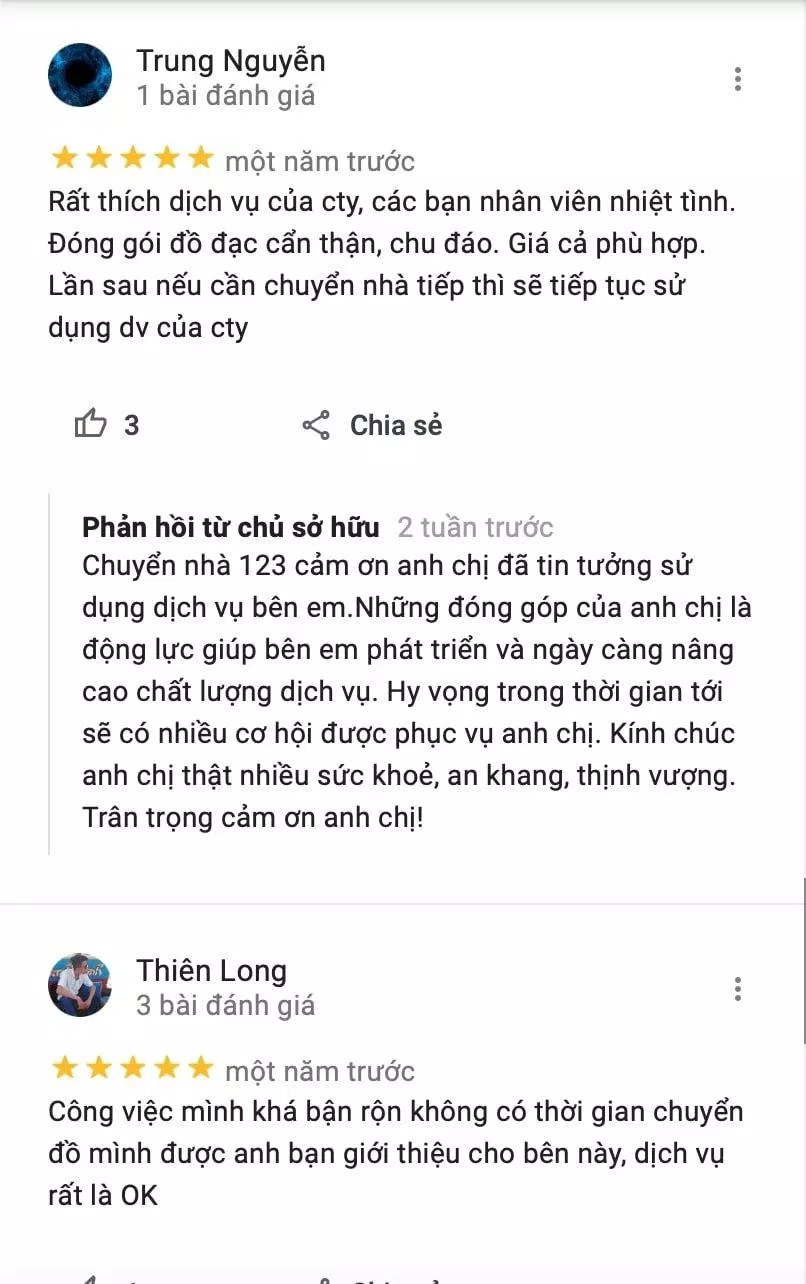View Thiên Long's reviewer profile name
Screen dimensions: 806x1284
coord(211,970)
